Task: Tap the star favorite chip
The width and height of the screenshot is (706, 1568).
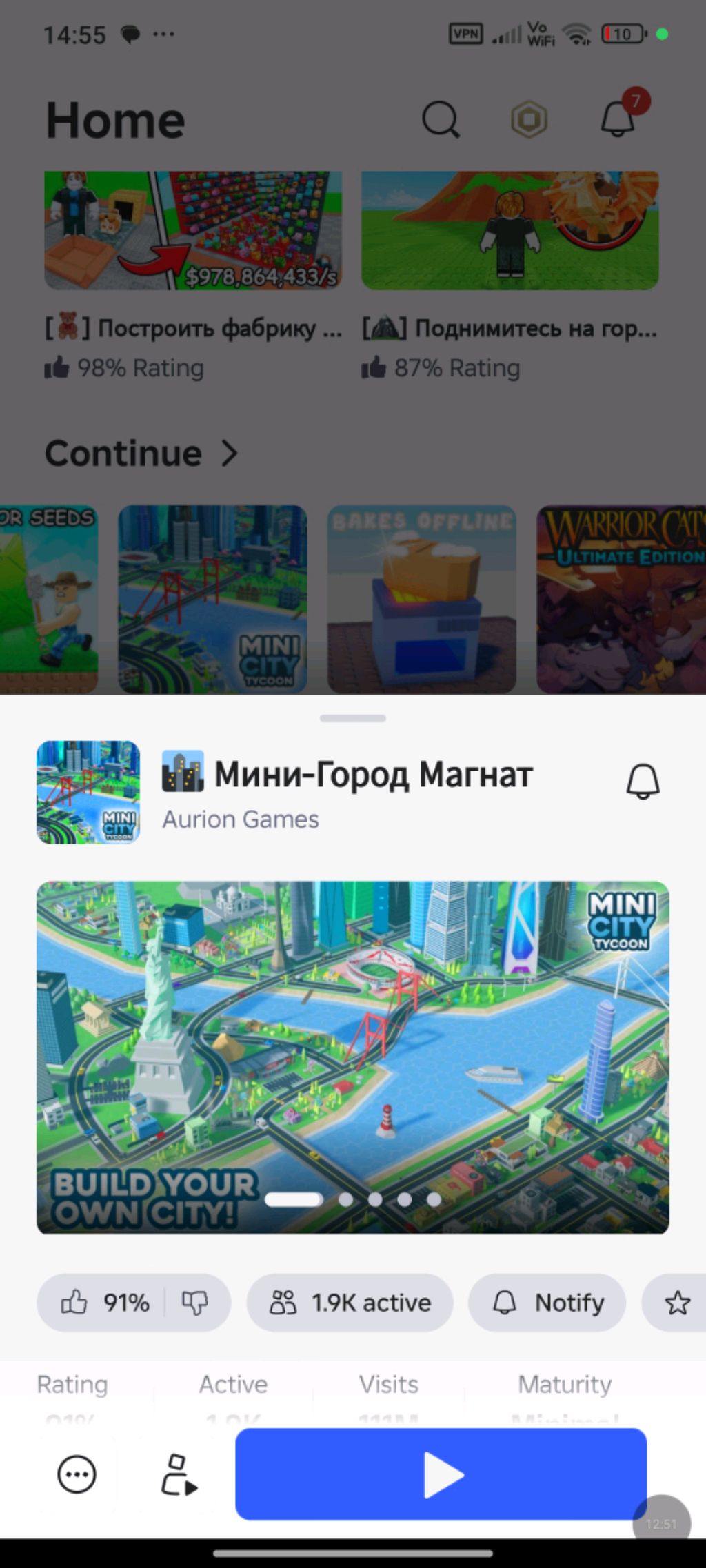Action: (676, 1303)
